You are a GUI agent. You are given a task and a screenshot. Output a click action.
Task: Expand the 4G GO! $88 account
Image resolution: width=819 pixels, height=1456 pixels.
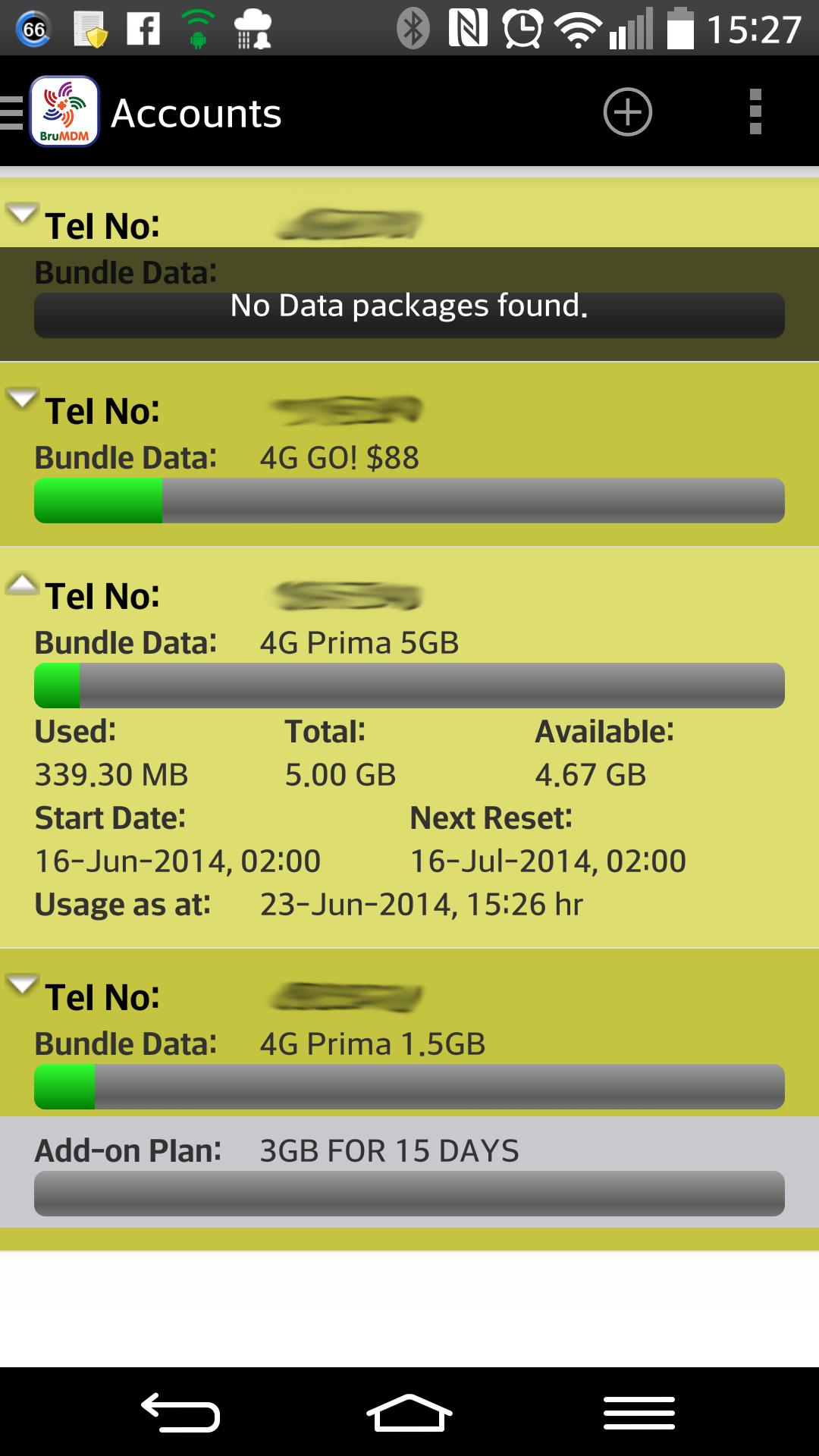(23, 398)
